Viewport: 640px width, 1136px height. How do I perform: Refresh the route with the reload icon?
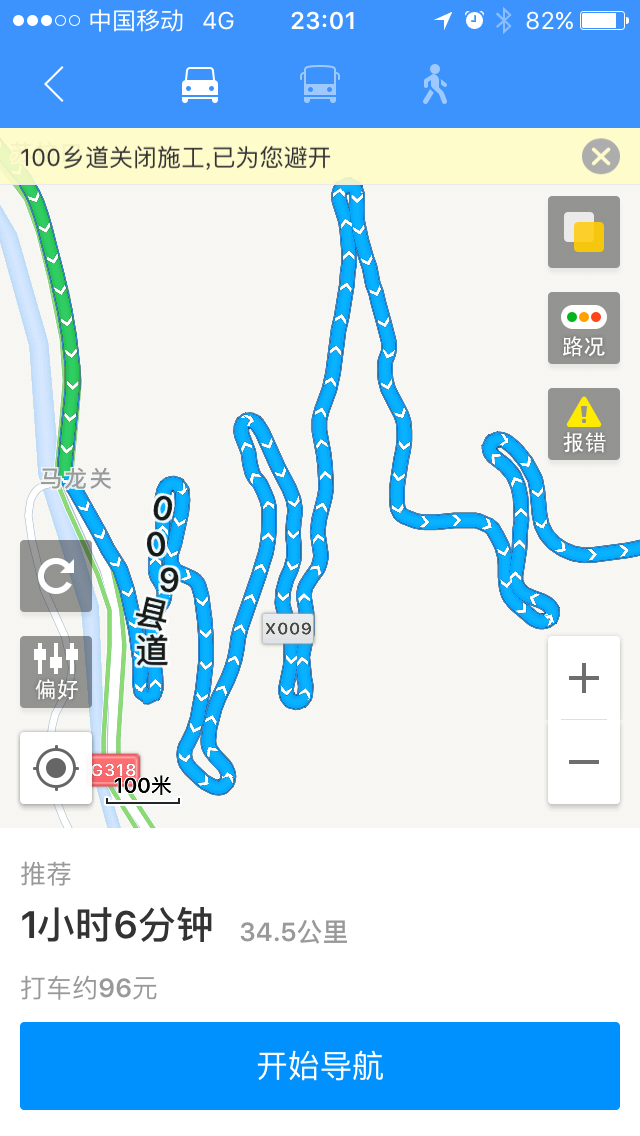56,576
